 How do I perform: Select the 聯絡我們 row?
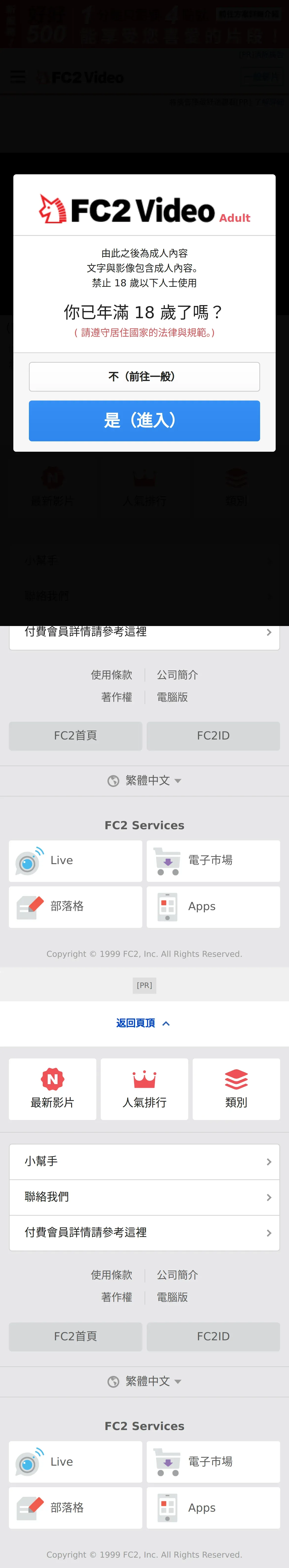point(144,1197)
